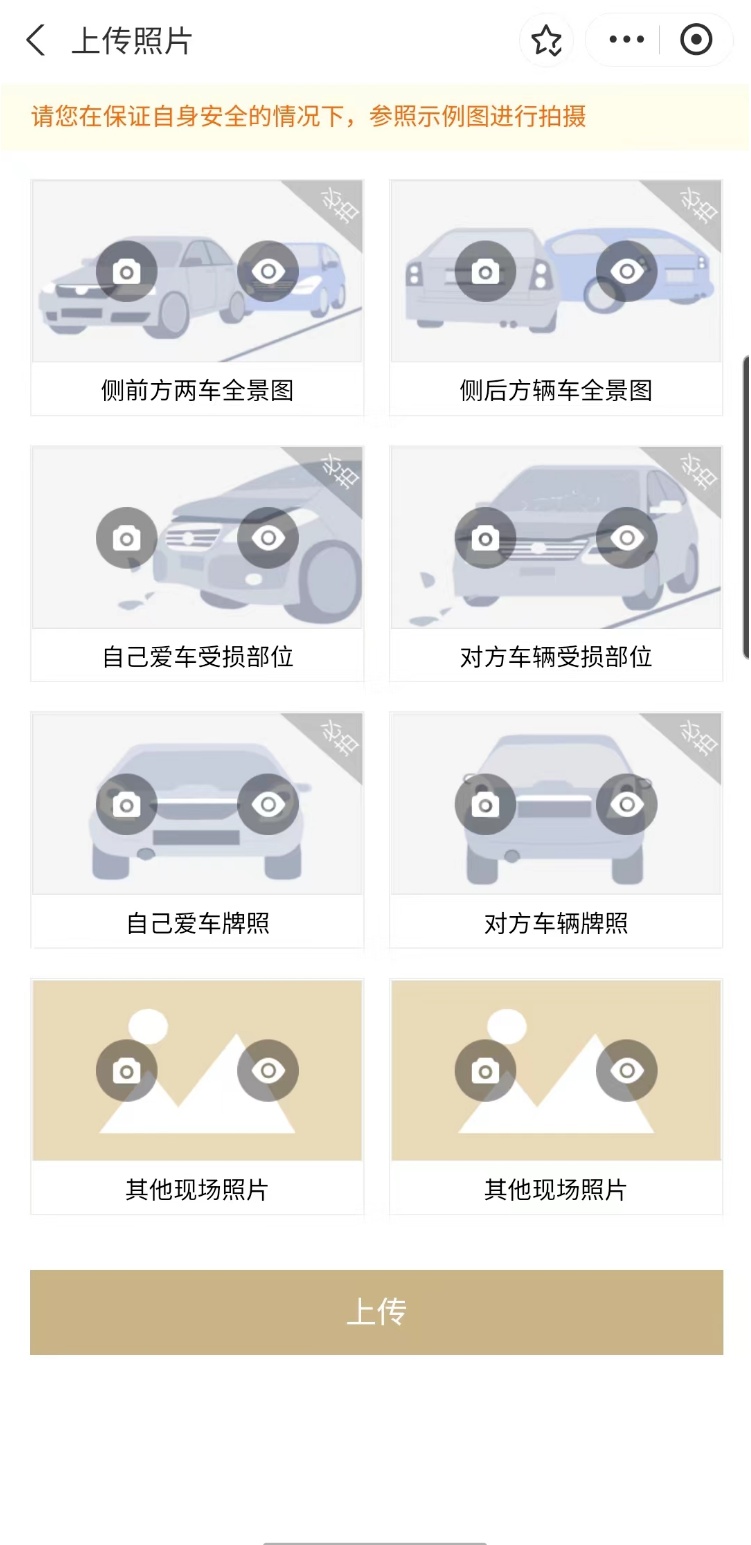This screenshot has height=1545, width=751.
Task: Add this mini program to favorites star
Action: coord(546,41)
